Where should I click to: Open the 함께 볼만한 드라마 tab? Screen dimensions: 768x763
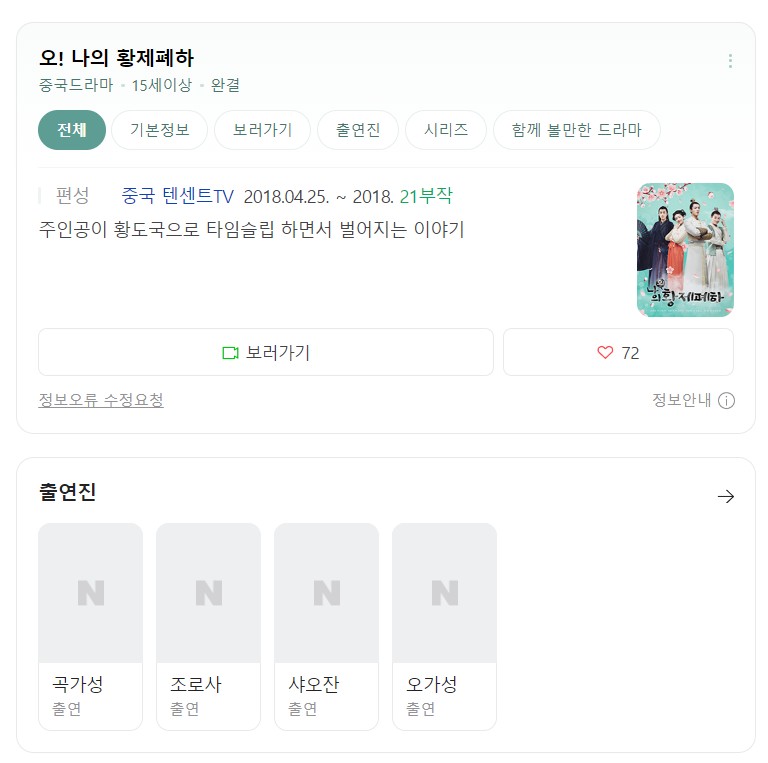[576, 130]
